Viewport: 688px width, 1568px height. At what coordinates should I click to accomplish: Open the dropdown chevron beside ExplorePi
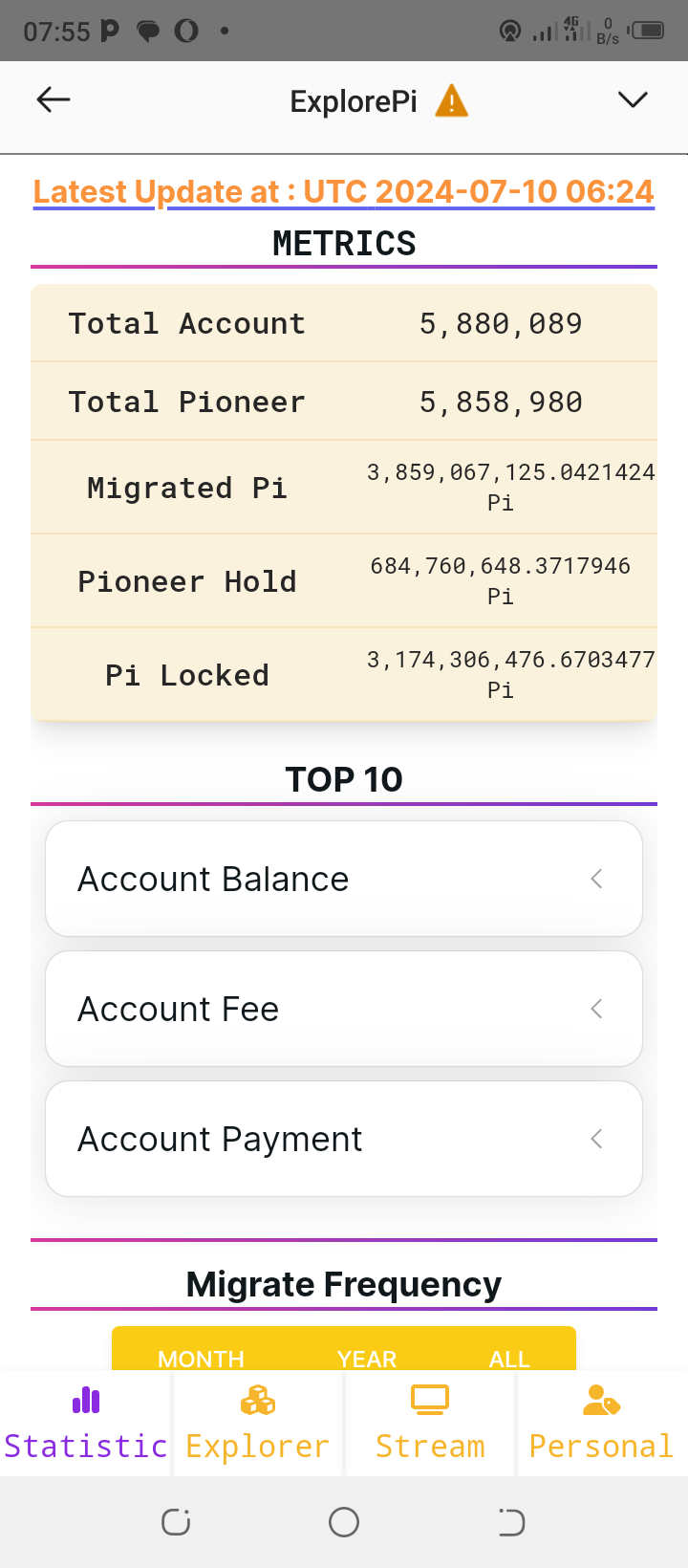(x=633, y=99)
